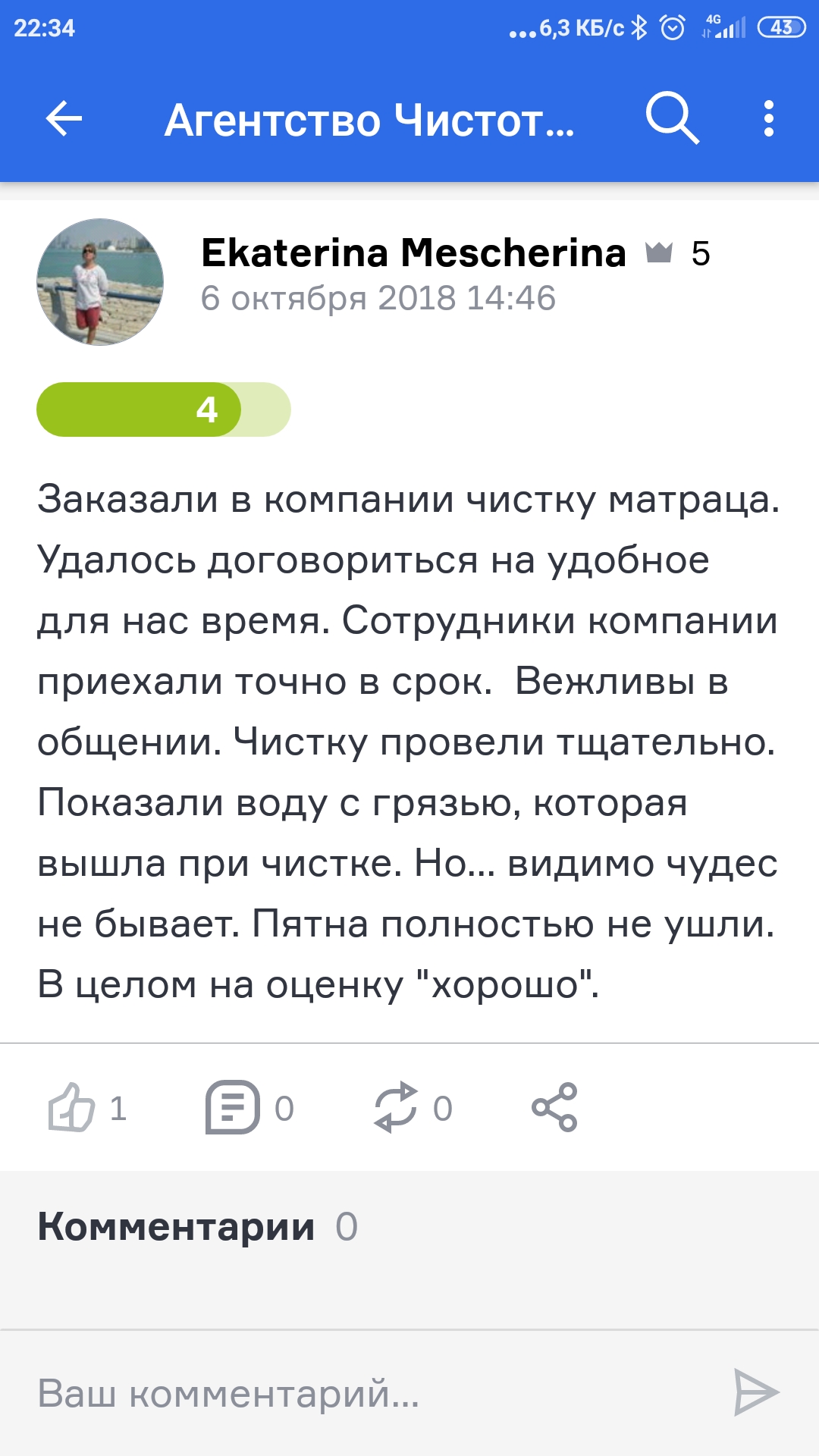Viewport: 819px width, 1456px height.
Task: Like Ekaterina's review with the thumbs-up
Action: (x=72, y=1108)
